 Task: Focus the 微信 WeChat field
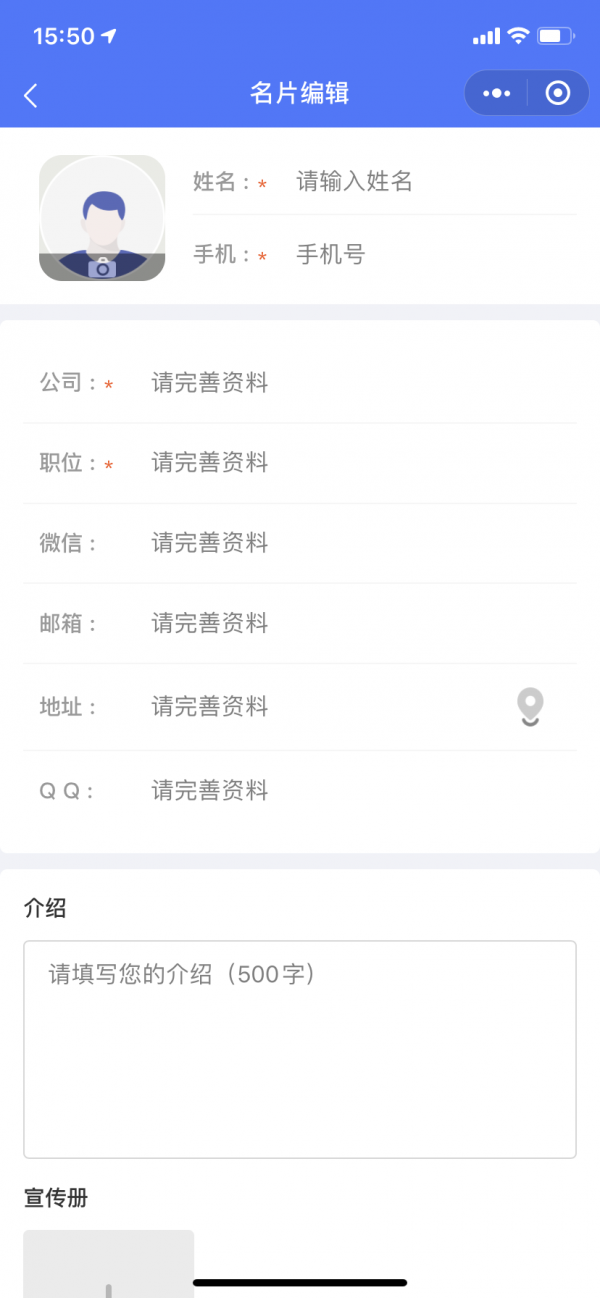[x=363, y=543]
